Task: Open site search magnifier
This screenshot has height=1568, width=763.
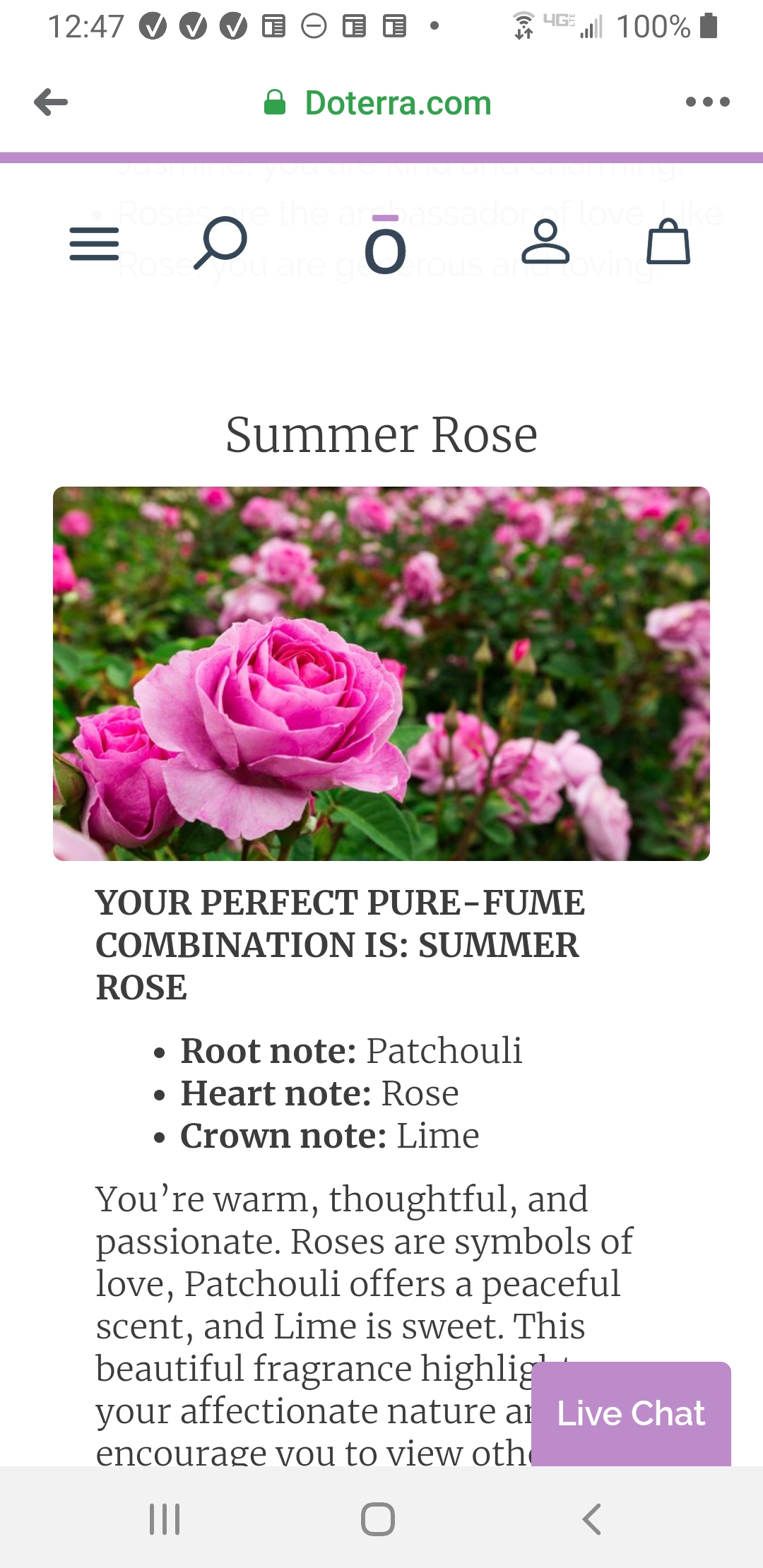Action: (x=220, y=243)
